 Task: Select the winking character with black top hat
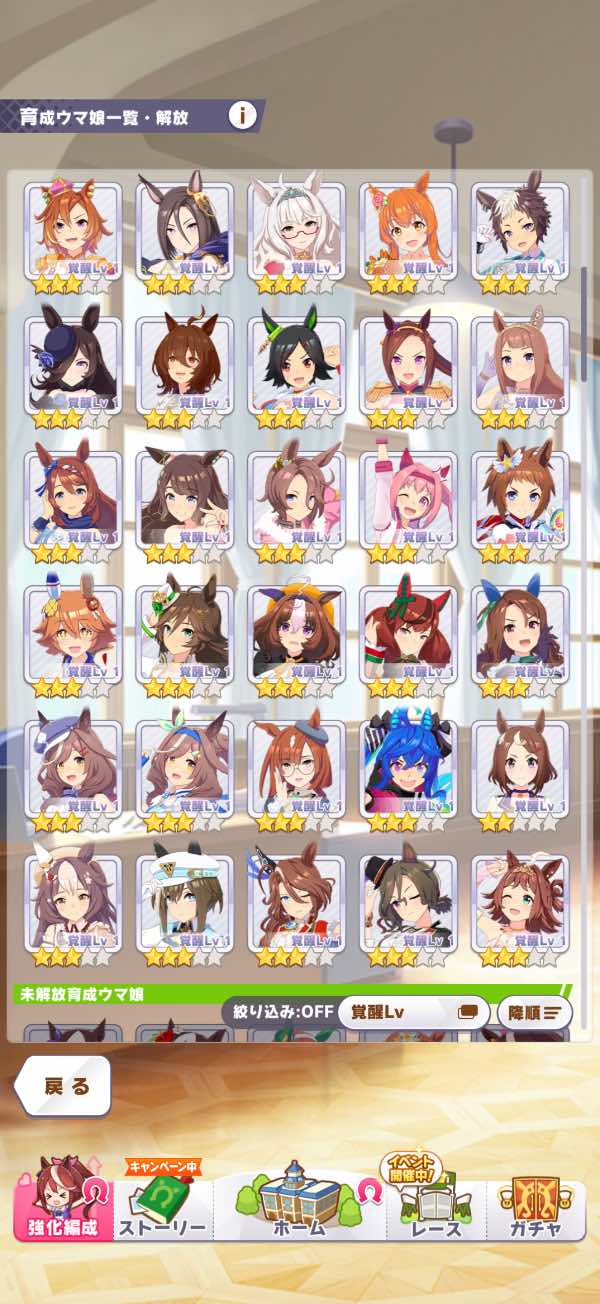click(408, 902)
